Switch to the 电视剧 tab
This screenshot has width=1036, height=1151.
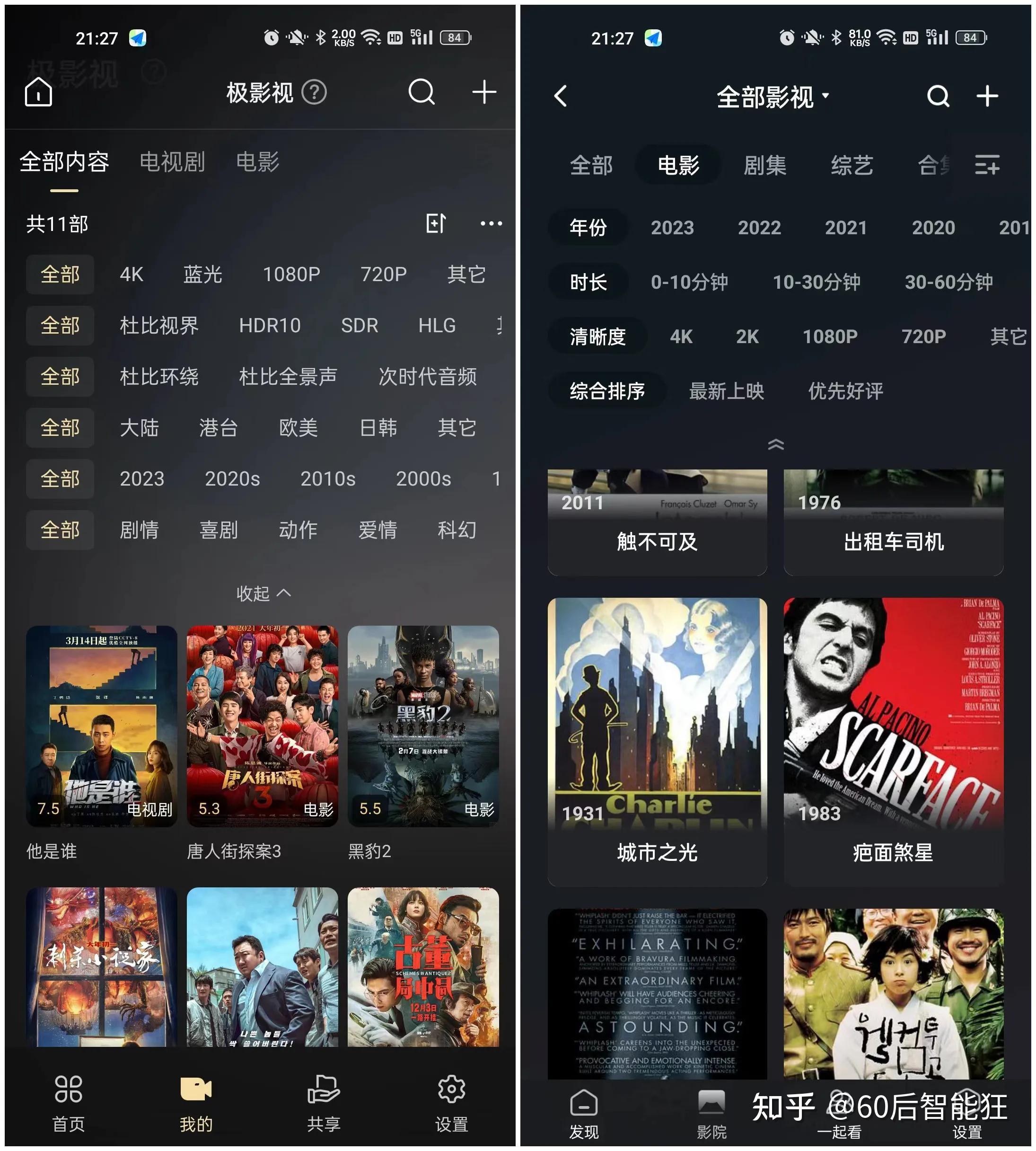[172, 162]
